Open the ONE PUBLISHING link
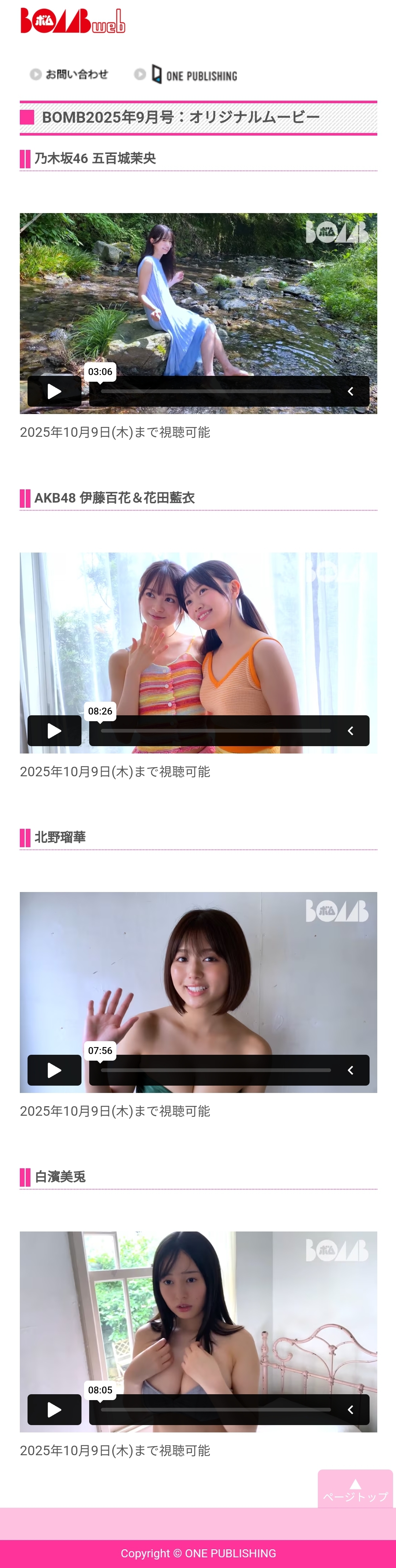The image size is (396, 1568). click(186, 75)
